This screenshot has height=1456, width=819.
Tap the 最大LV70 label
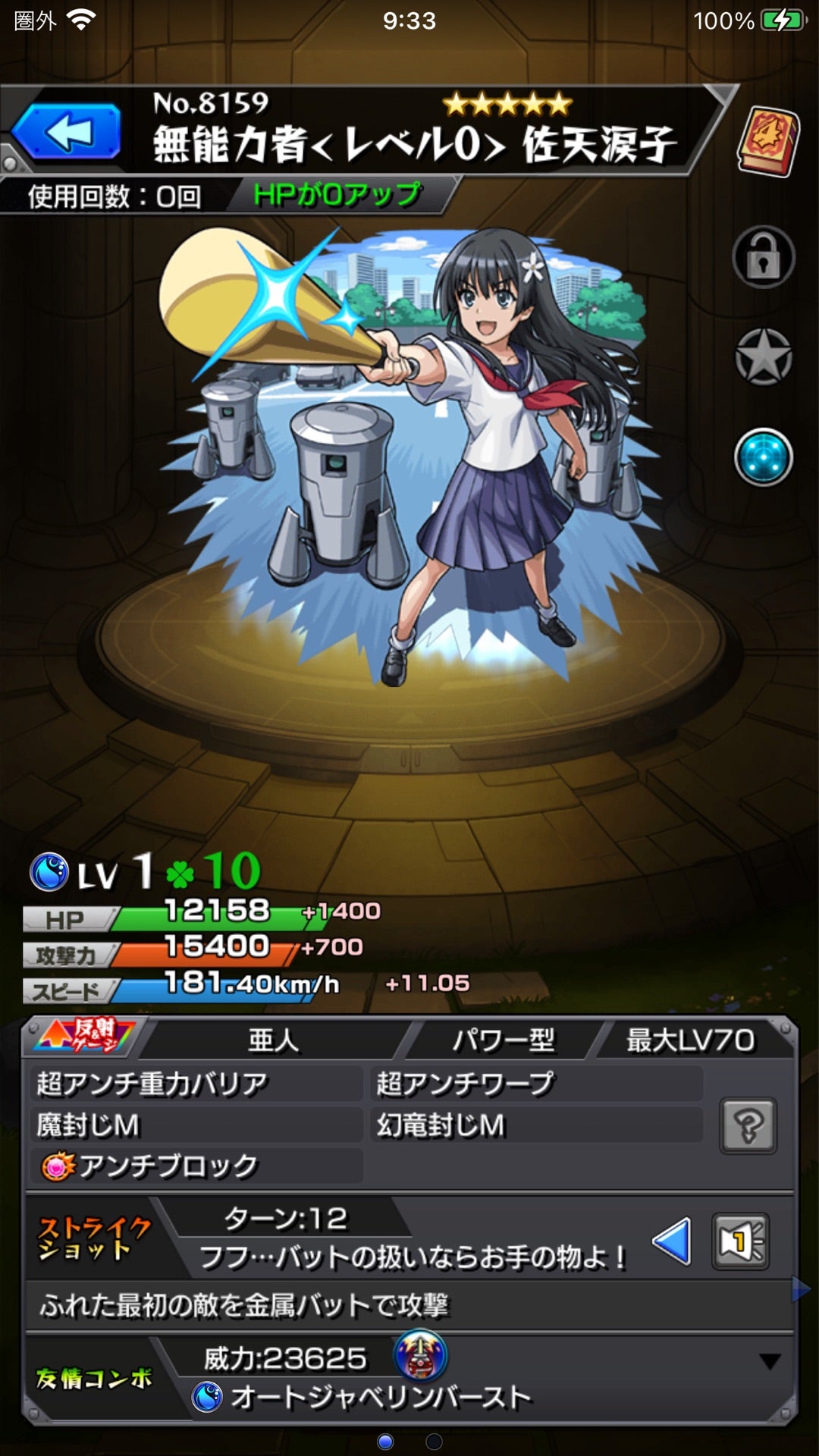[689, 1041]
